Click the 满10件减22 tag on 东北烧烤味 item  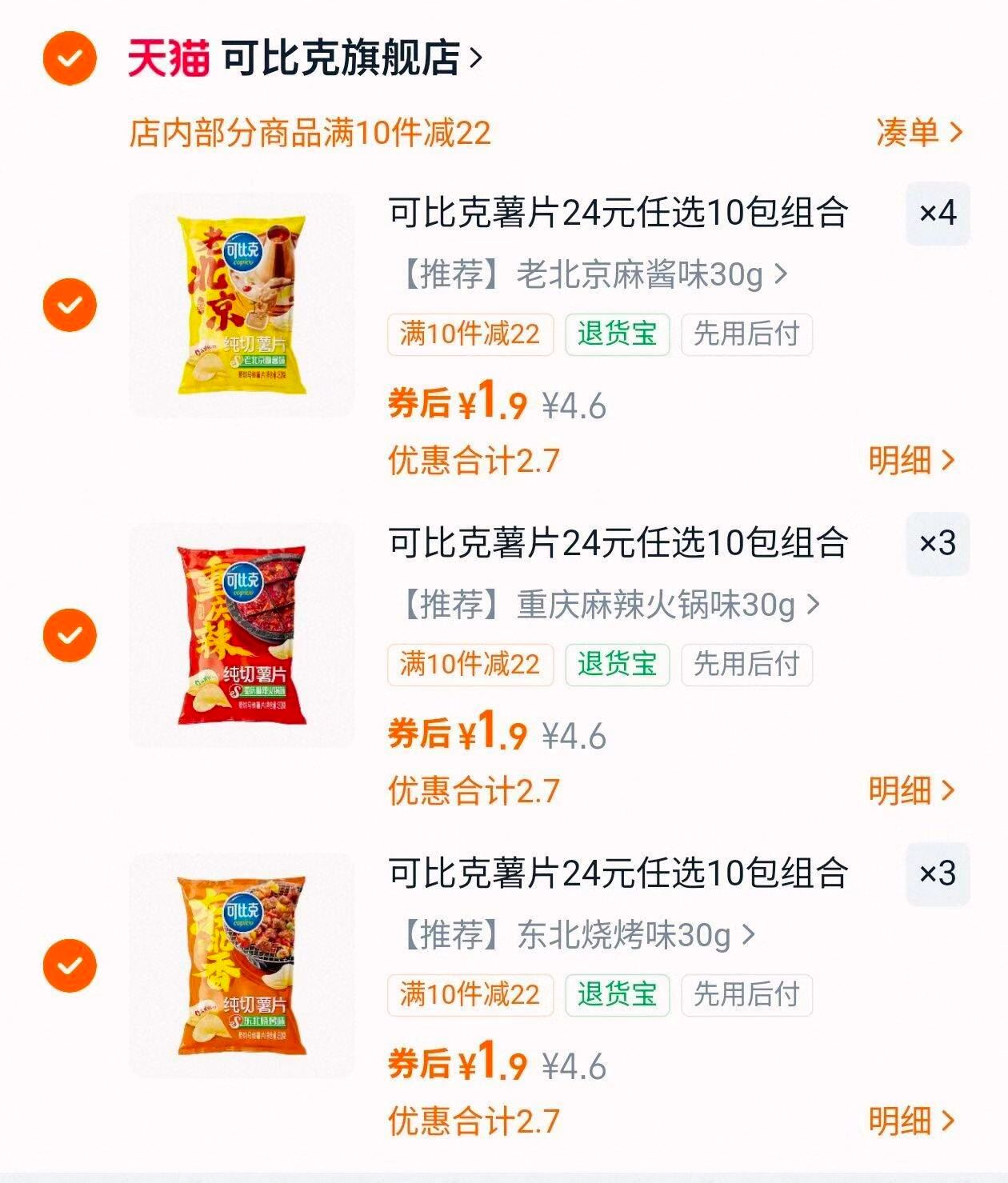(470, 995)
